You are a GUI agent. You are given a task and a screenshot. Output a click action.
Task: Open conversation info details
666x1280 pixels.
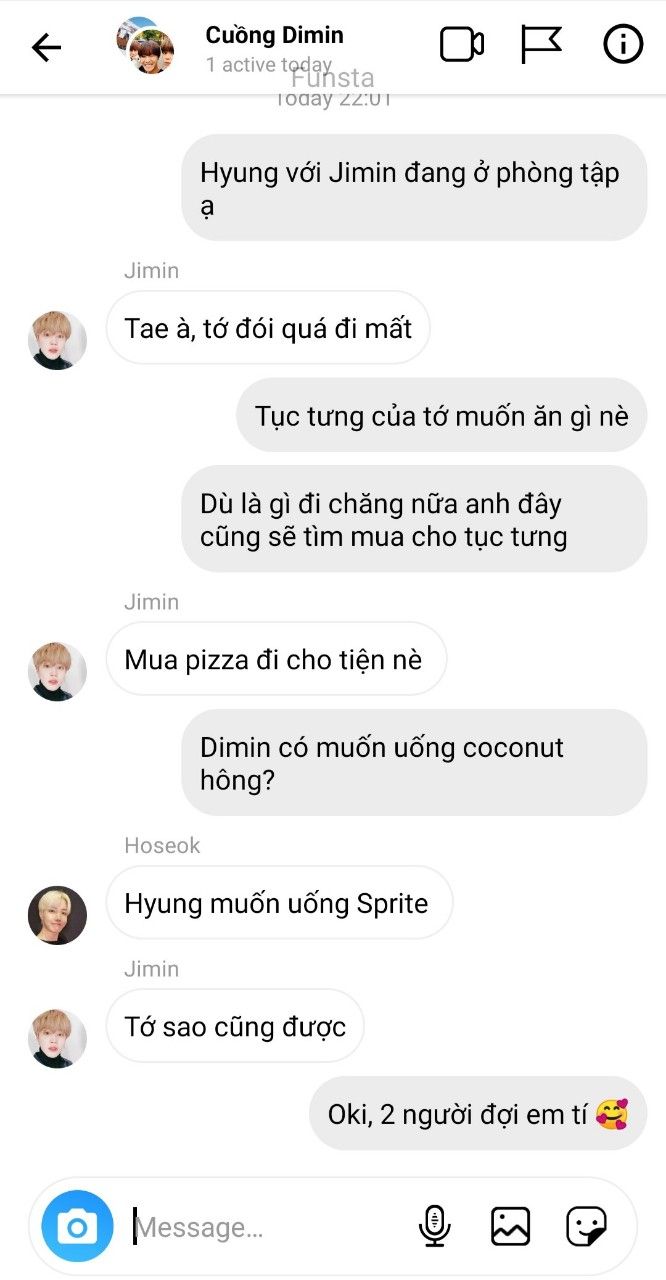623,45
